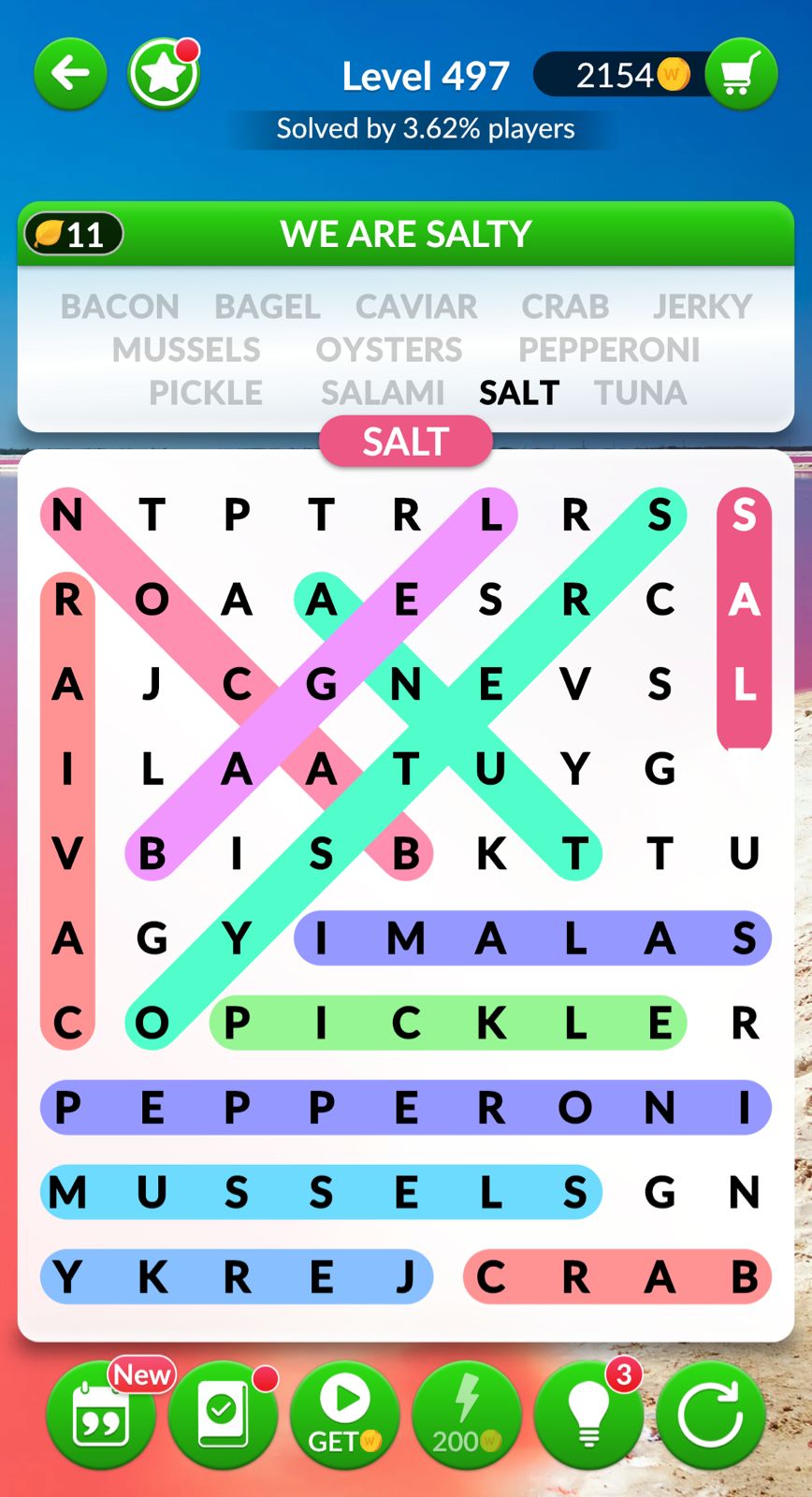The height and width of the screenshot is (1497, 812).
Task: Open the star rewards button
Action: [165, 74]
